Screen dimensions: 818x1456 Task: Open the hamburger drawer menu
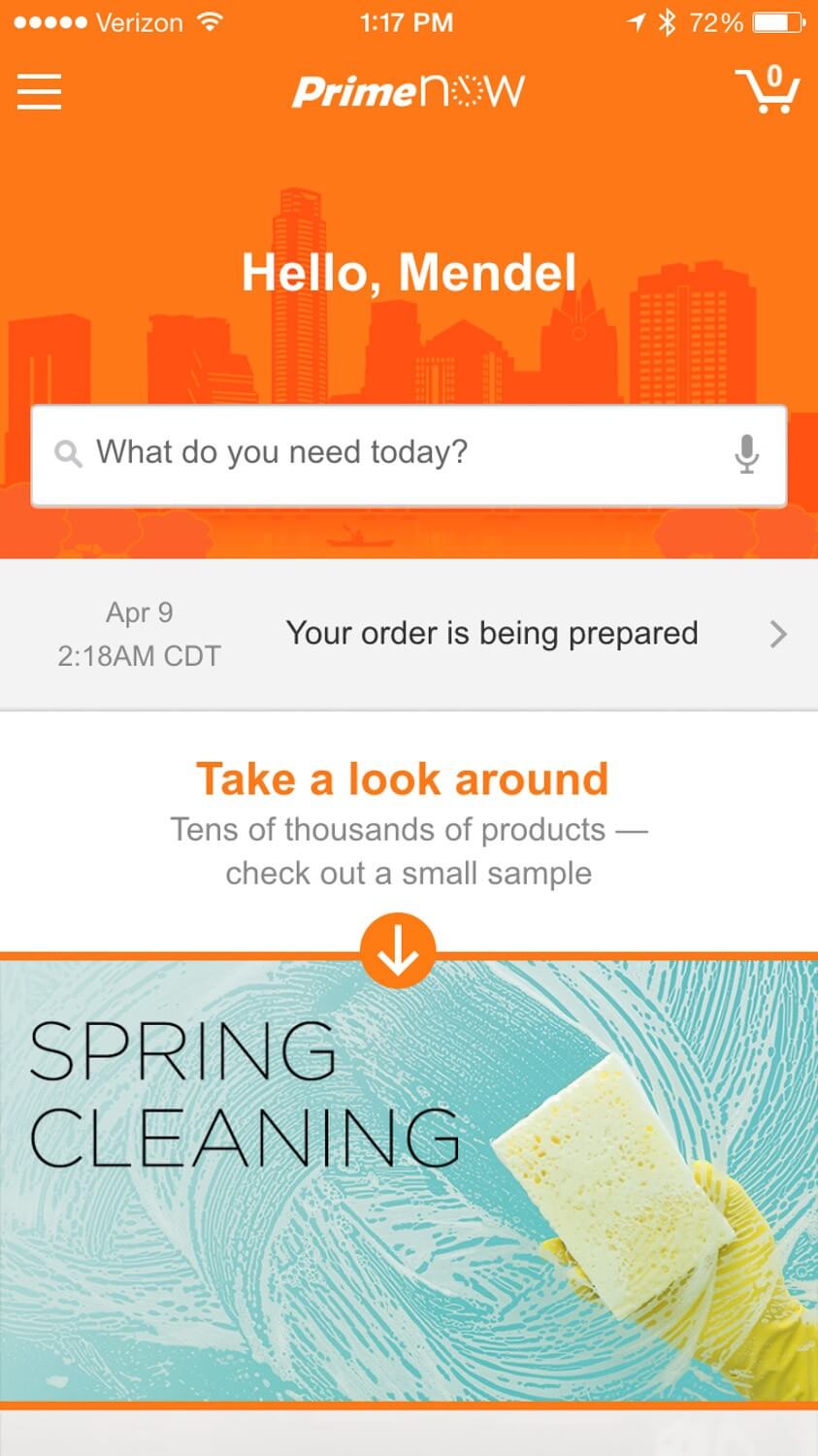coord(40,92)
